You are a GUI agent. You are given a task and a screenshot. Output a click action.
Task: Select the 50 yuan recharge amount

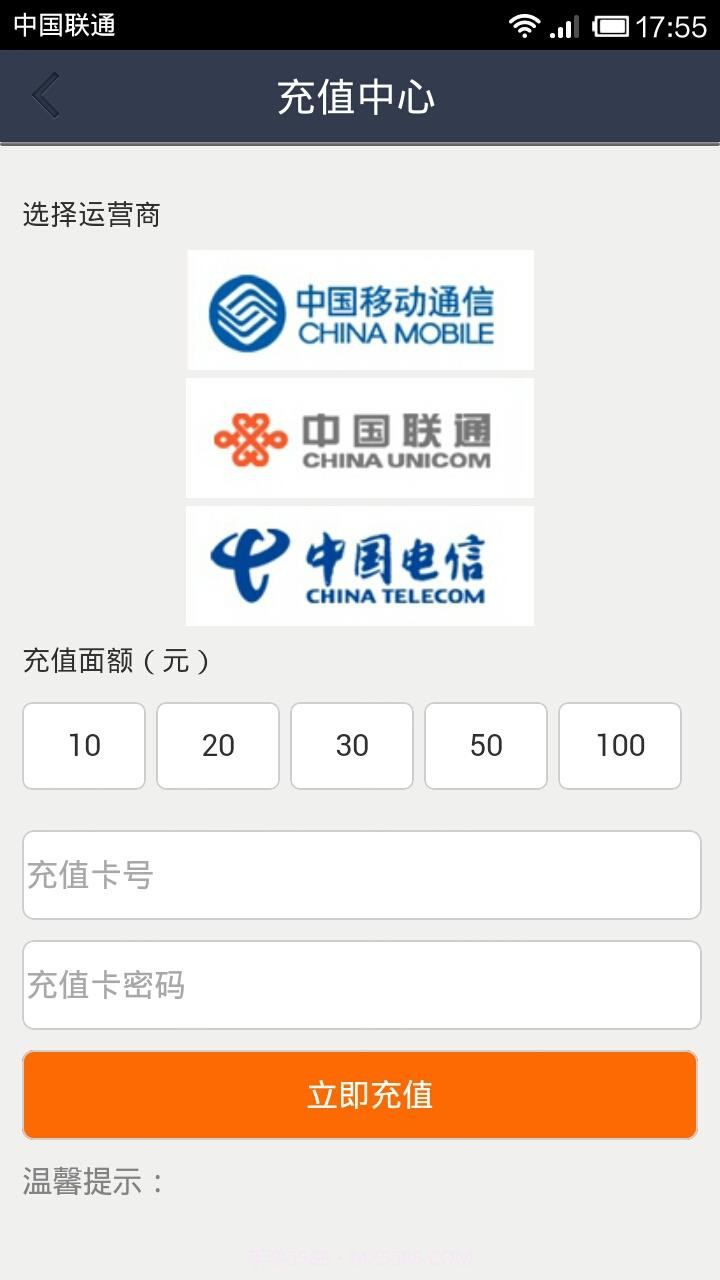click(486, 745)
